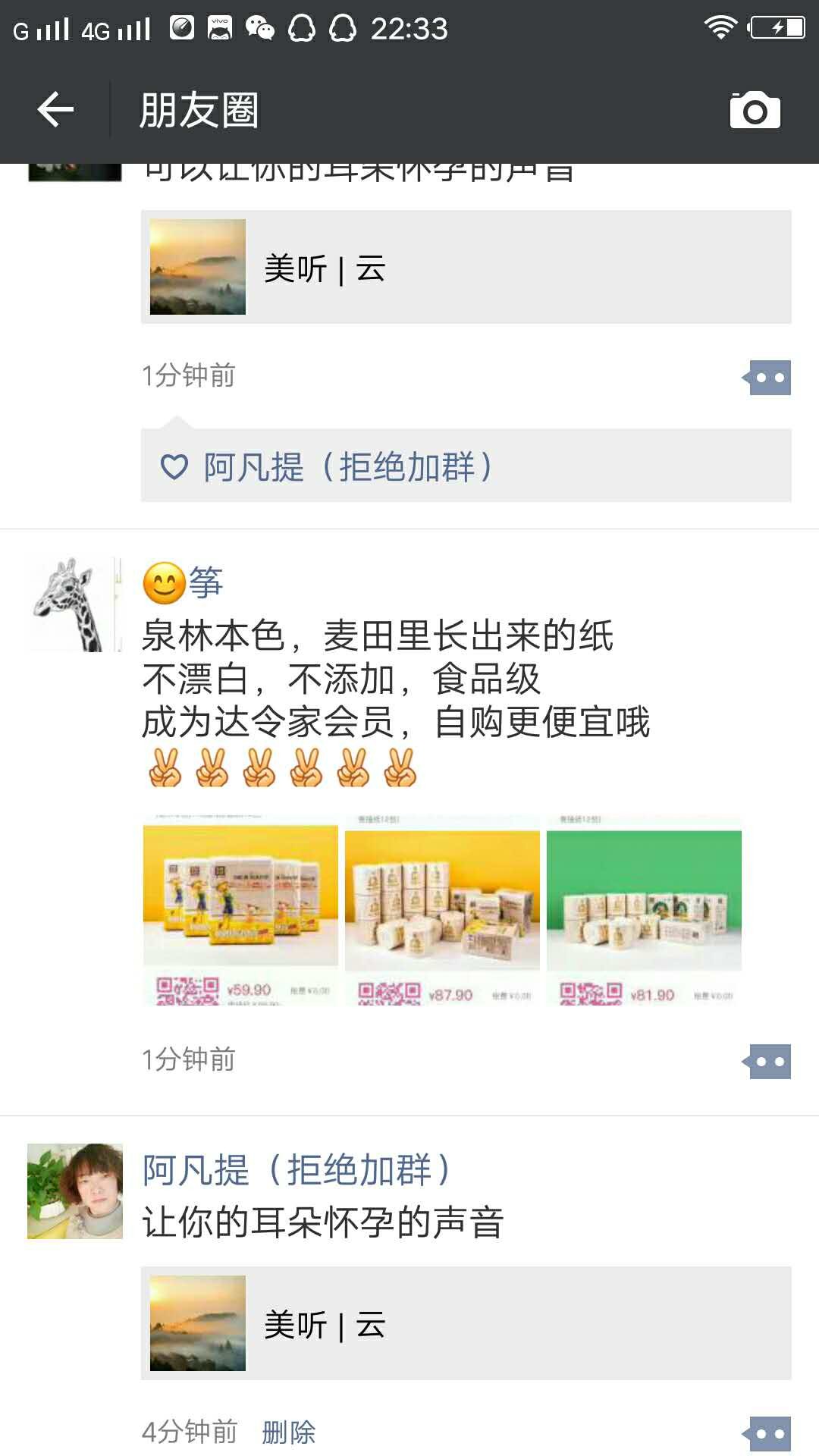View the ¥59.90 product photo
819x1456 pixels.
pyautogui.click(x=240, y=910)
